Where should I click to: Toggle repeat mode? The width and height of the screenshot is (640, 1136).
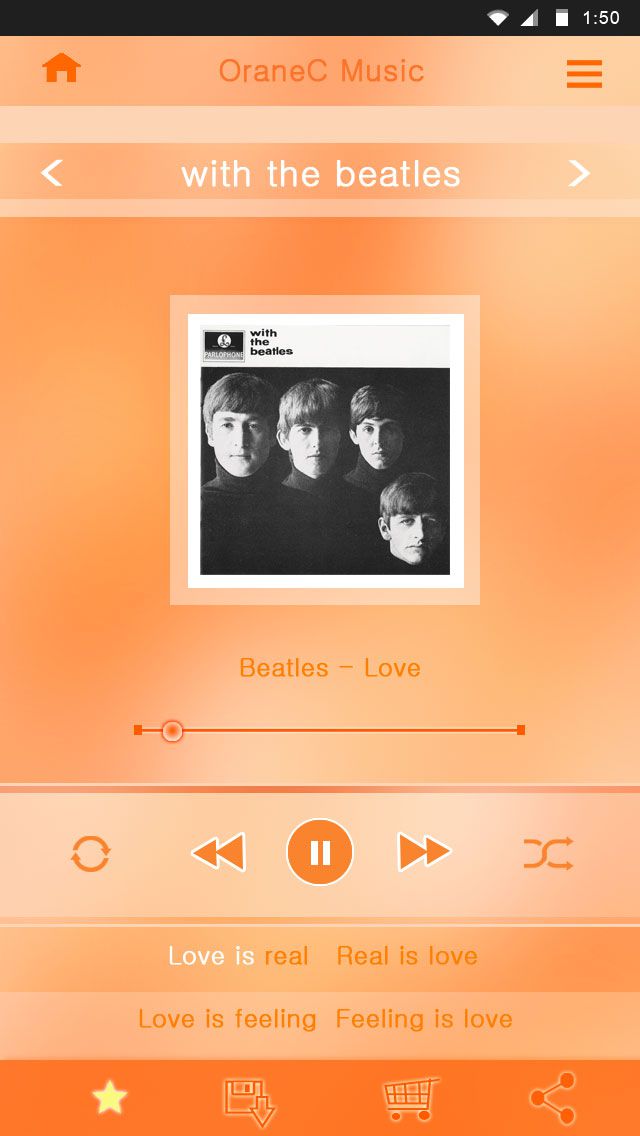[x=90, y=854]
